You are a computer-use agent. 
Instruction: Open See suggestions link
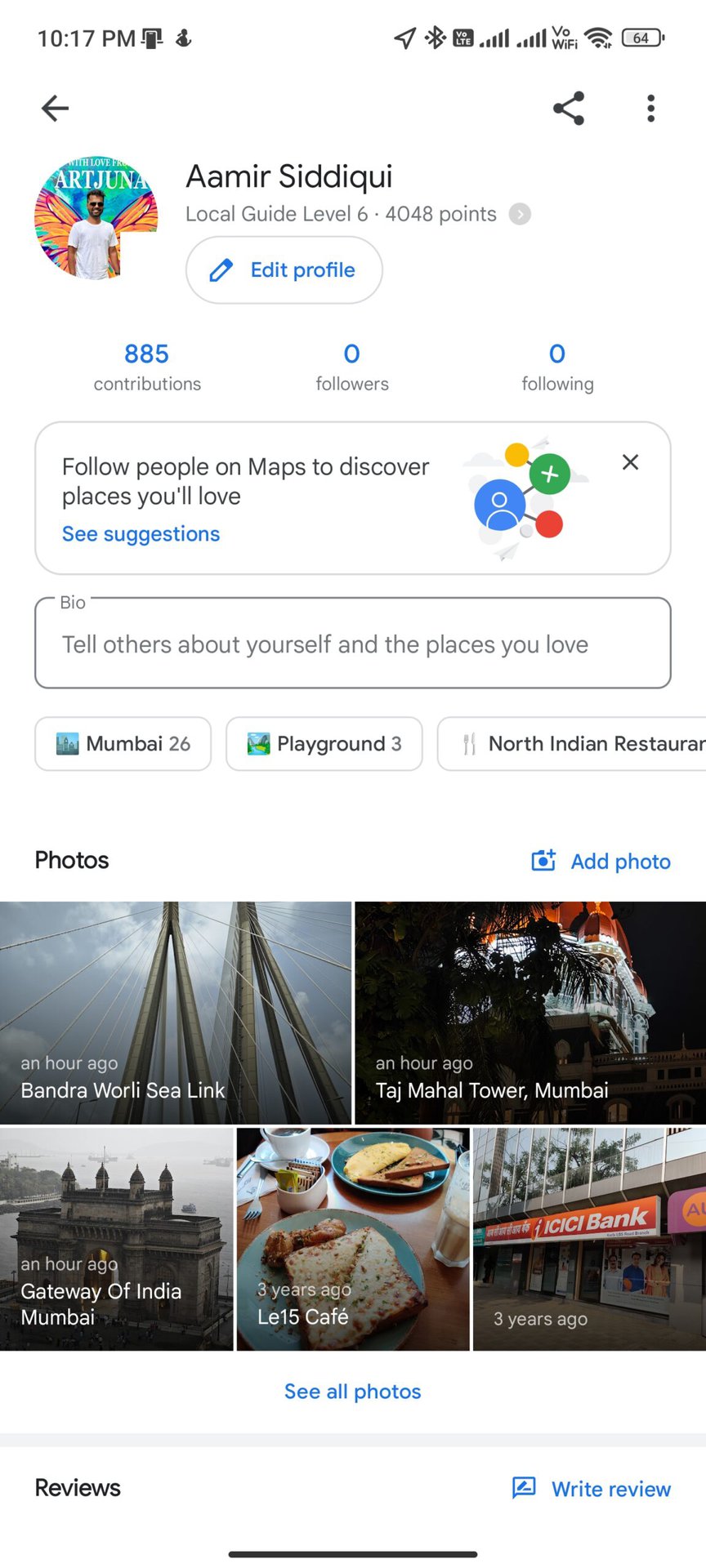[141, 534]
